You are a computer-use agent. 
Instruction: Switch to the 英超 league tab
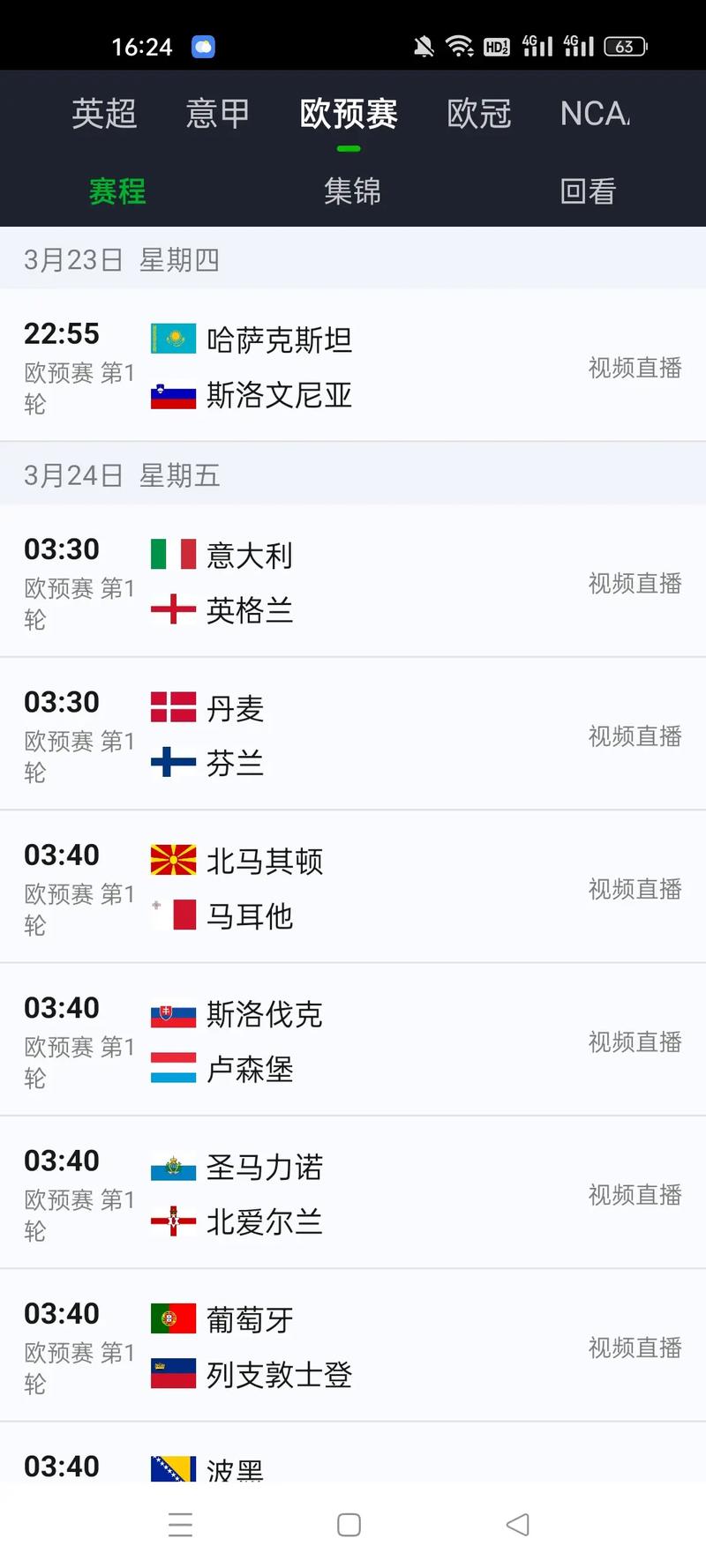pyautogui.click(x=104, y=114)
